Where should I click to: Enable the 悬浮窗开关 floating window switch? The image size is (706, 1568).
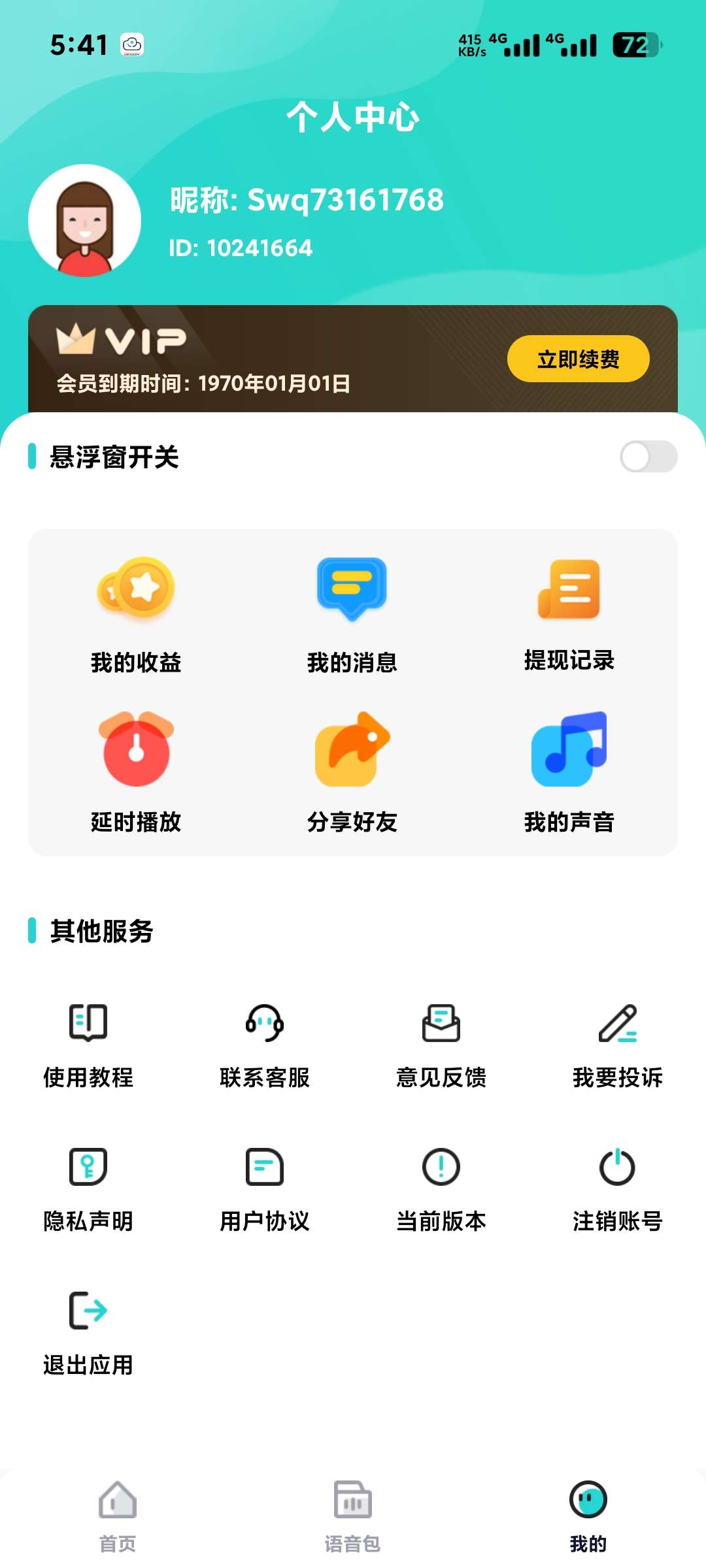[648, 457]
